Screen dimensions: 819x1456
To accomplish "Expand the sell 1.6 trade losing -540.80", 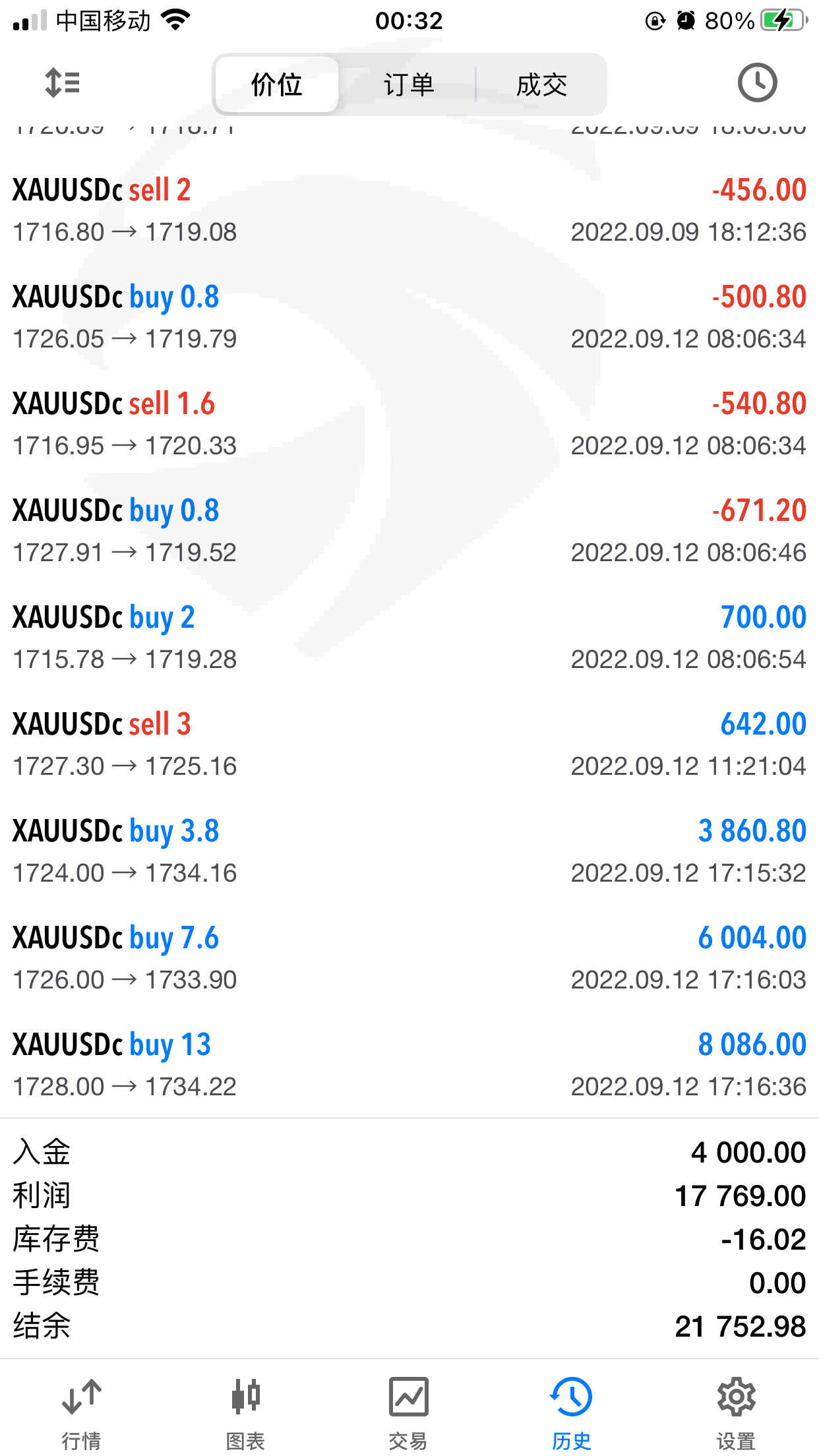I will pyautogui.click(x=409, y=423).
